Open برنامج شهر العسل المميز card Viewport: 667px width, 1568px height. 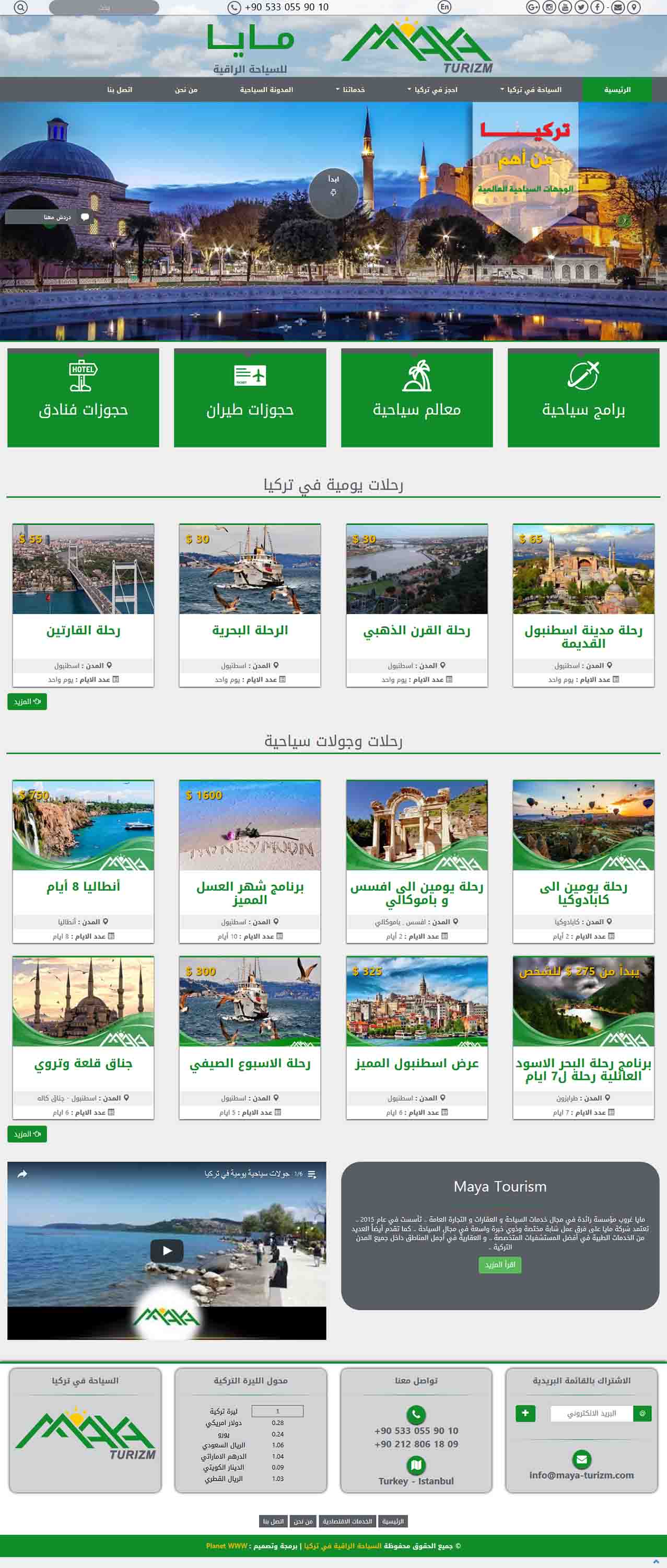(250, 892)
